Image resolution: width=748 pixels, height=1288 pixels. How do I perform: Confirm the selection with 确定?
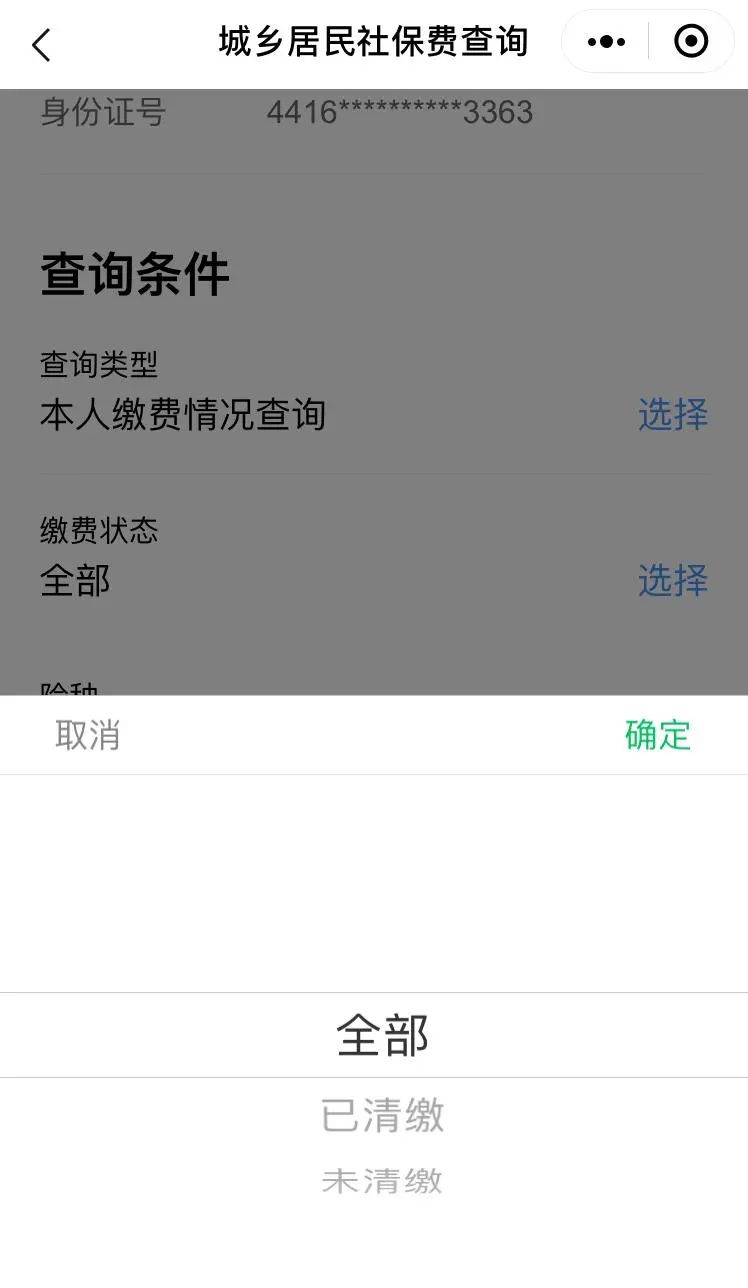(657, 735)
